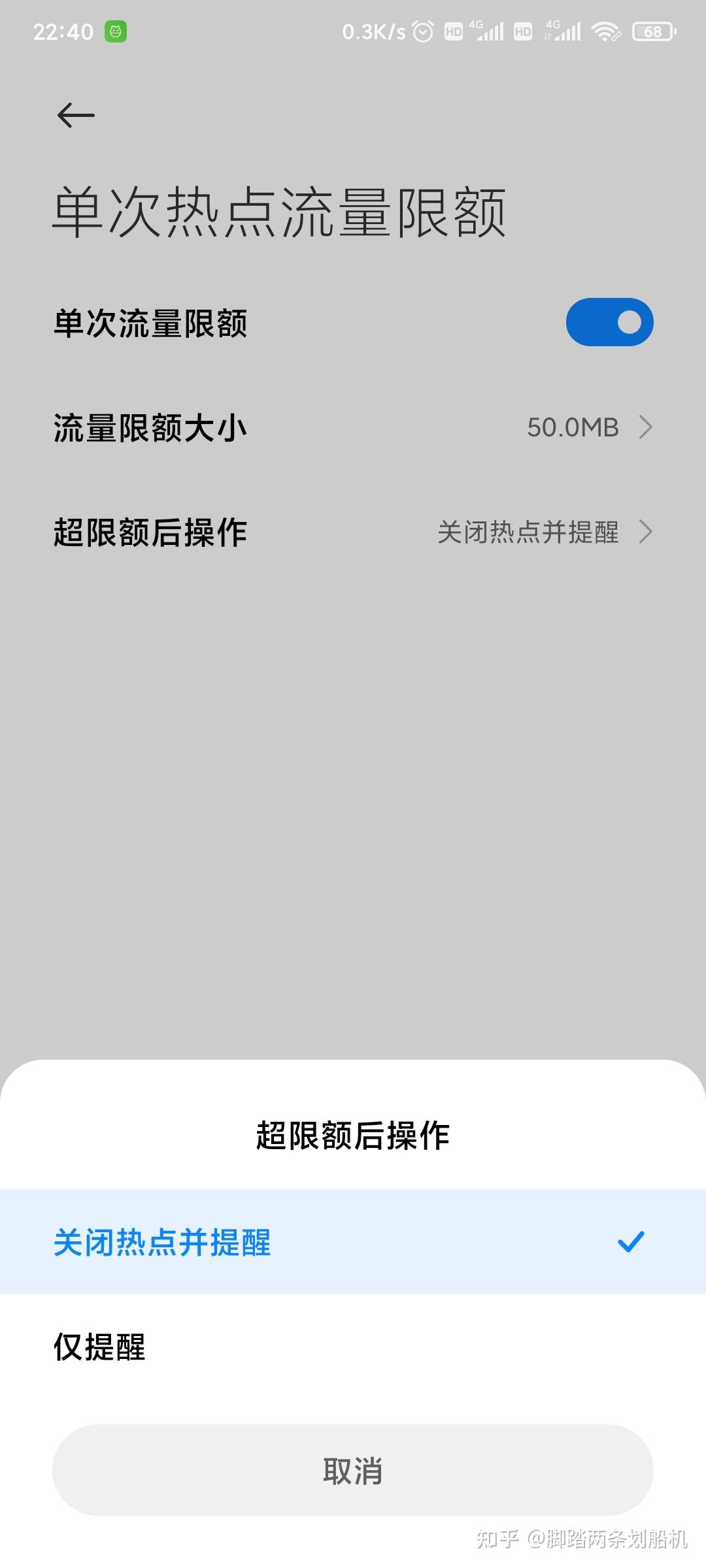706x1568 pixels.
Task: Click the 流量限额大小 row label
Action: (x=152, y=427)
